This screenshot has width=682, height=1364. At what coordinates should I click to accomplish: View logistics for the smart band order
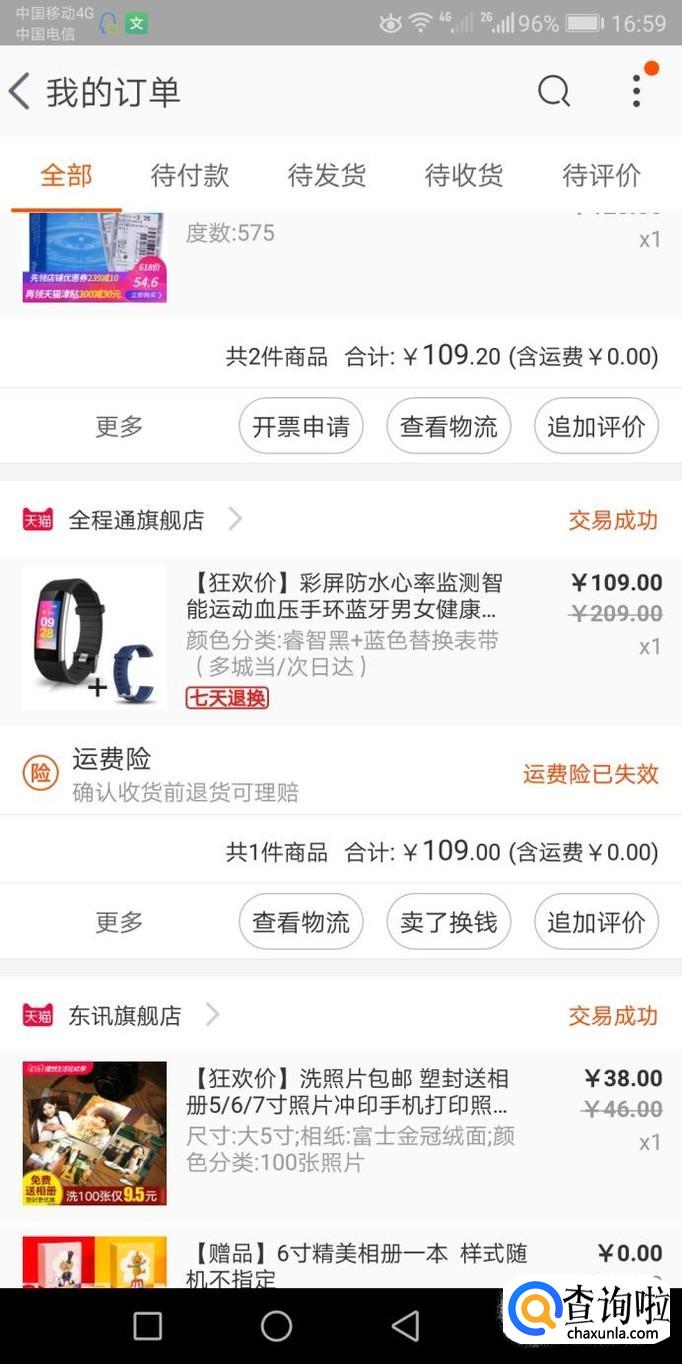301,922
